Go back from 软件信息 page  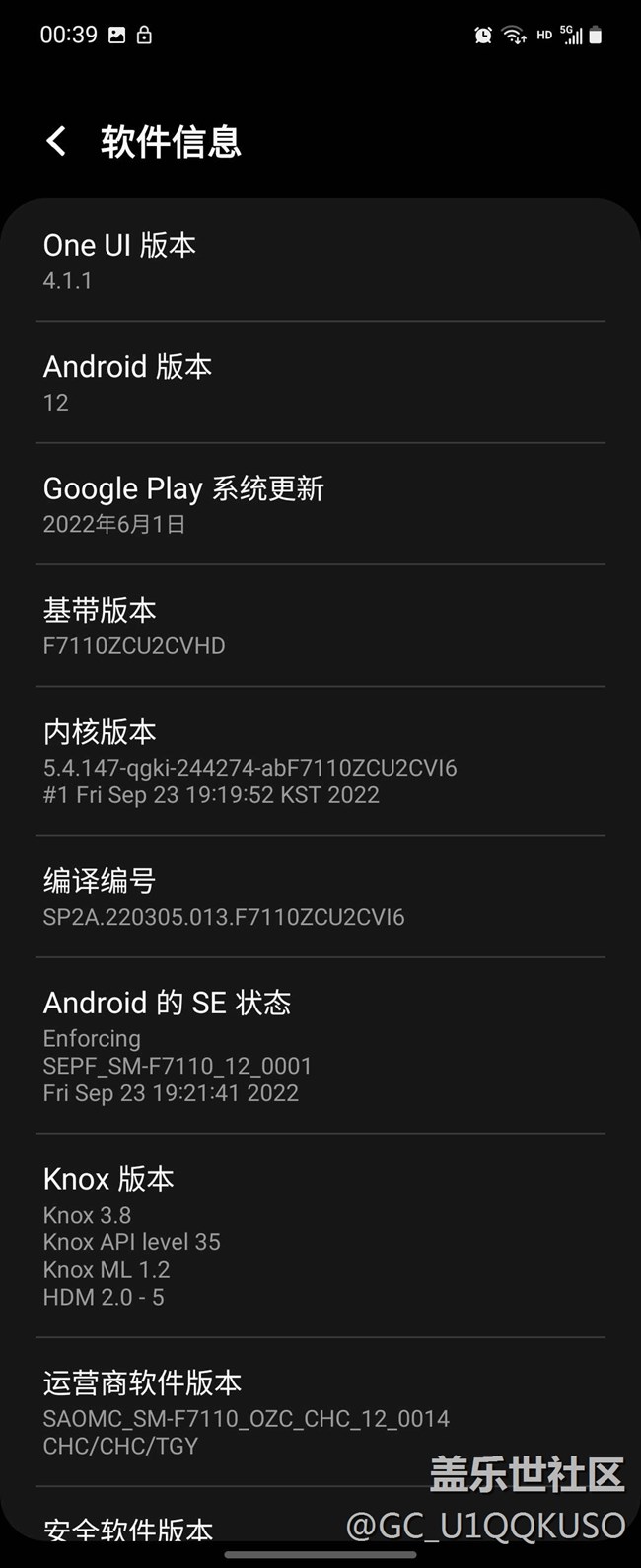click(57, 141)
